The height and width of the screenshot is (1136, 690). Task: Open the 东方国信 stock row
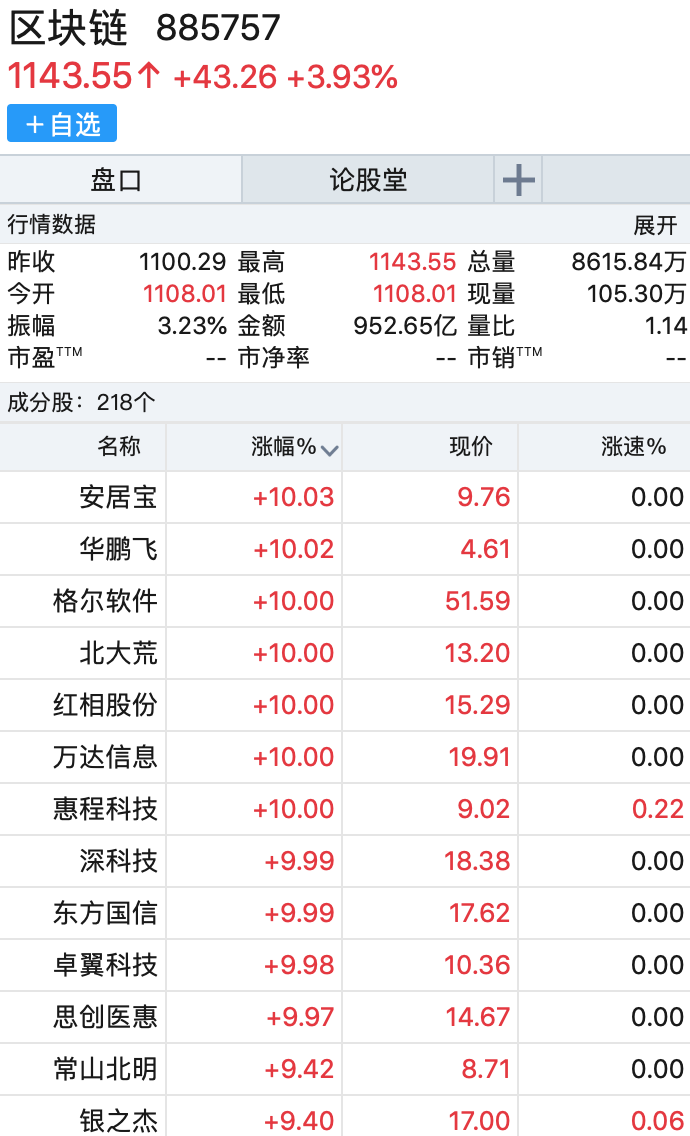point(345,913)
